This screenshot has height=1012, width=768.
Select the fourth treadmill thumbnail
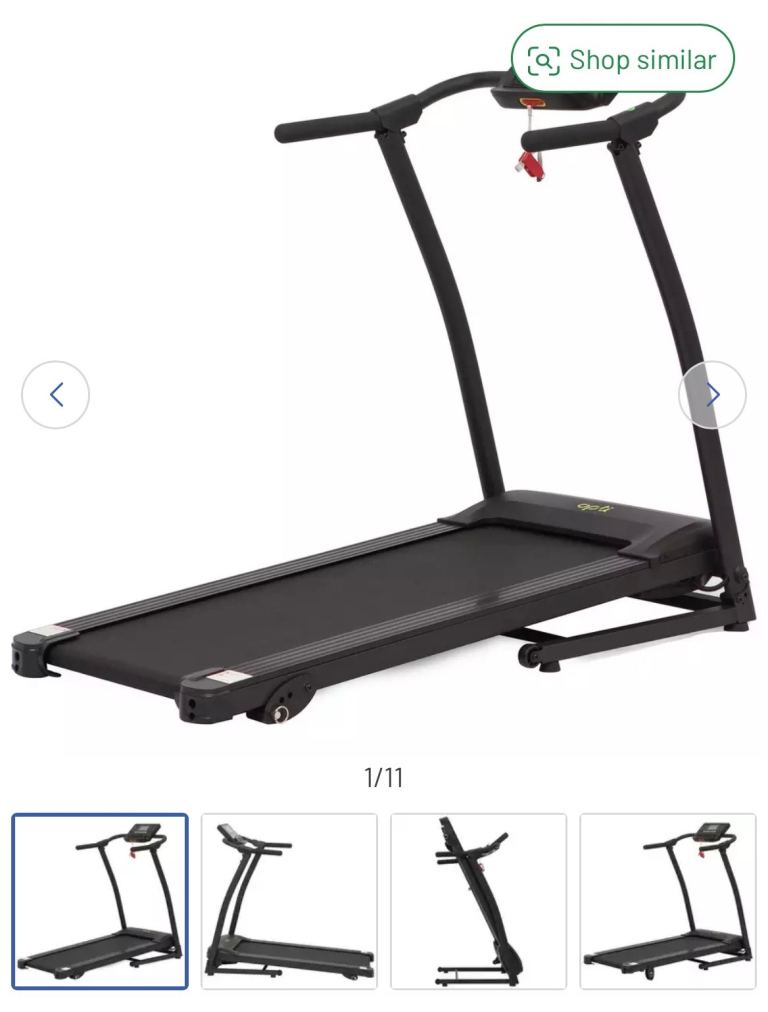click(x=668, y=901)
